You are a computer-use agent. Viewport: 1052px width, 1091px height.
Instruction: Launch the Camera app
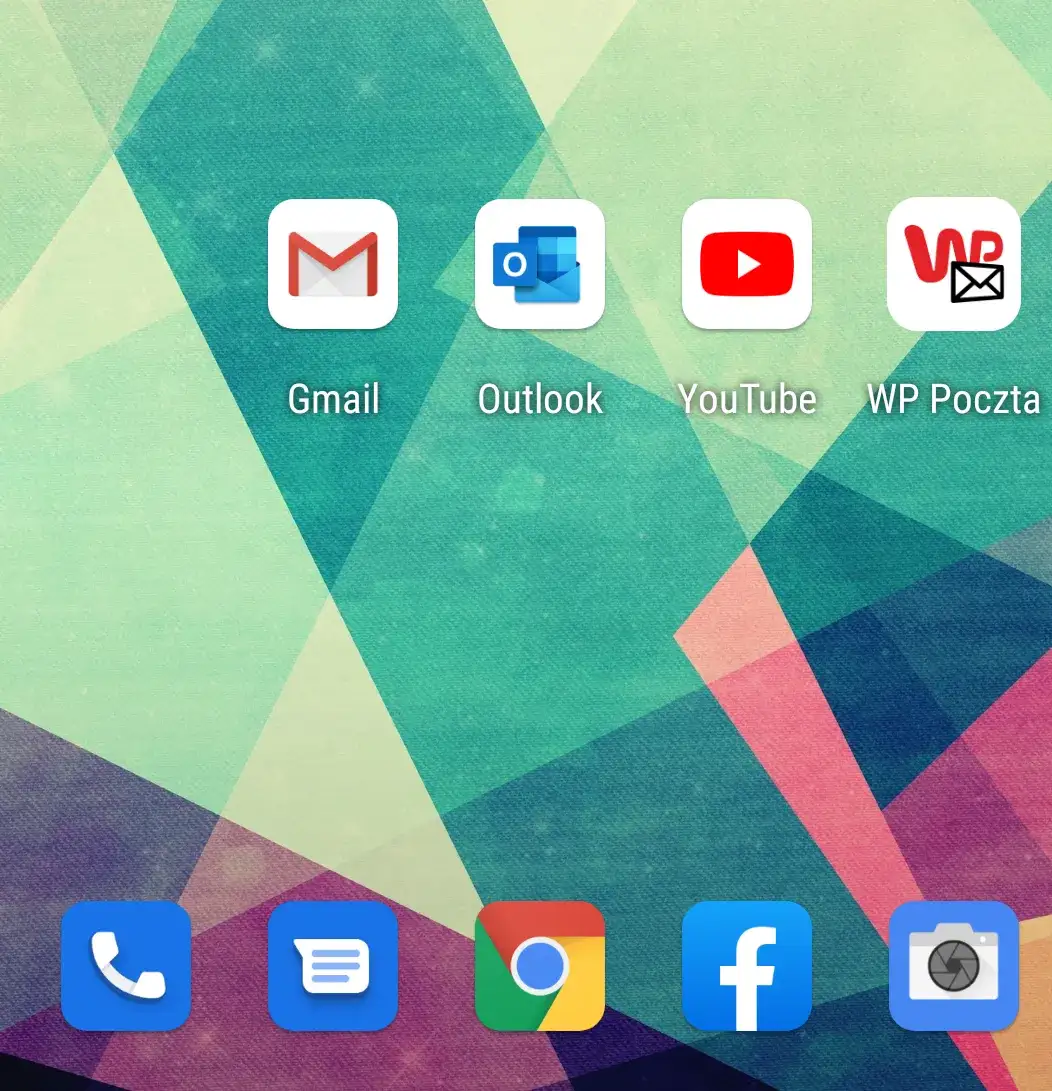coord(953,965)
